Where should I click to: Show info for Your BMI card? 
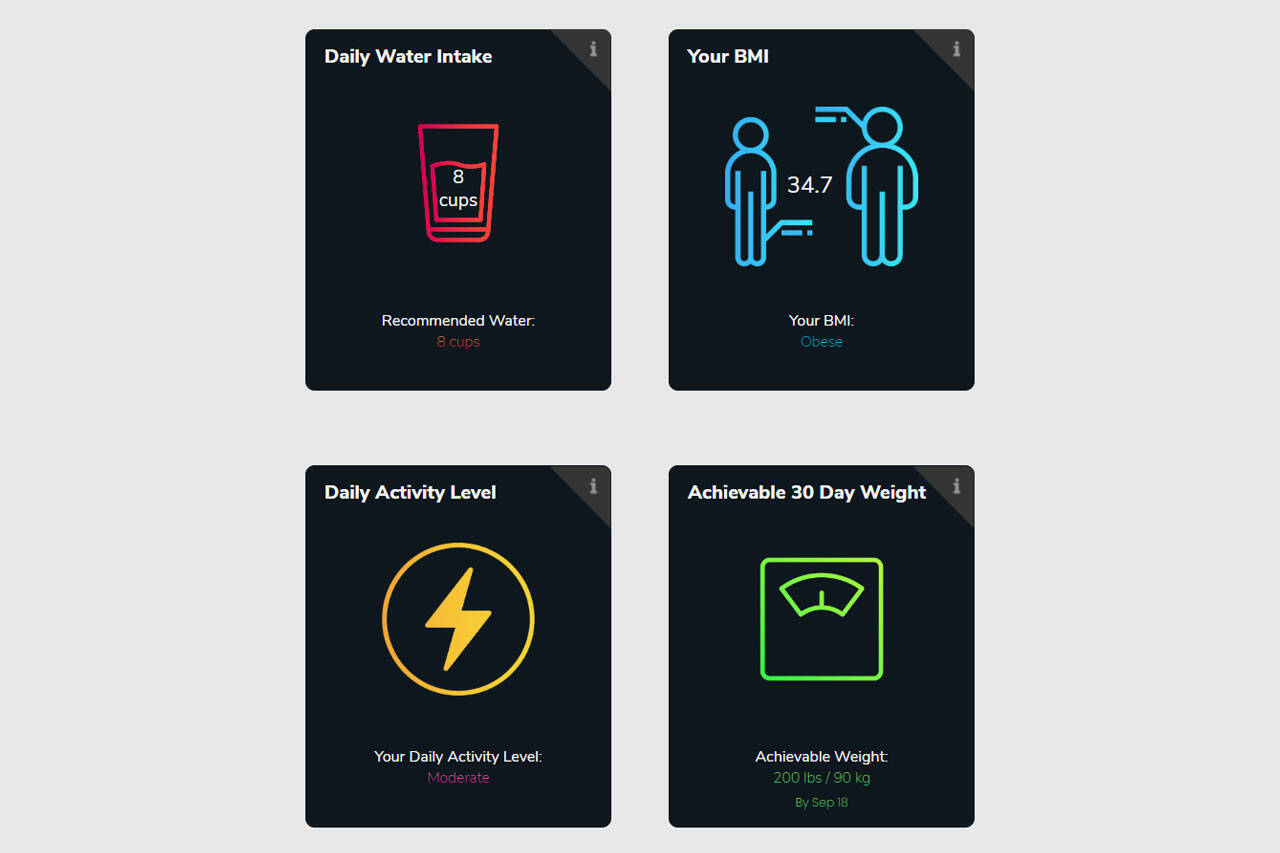[x=956, y=48]
